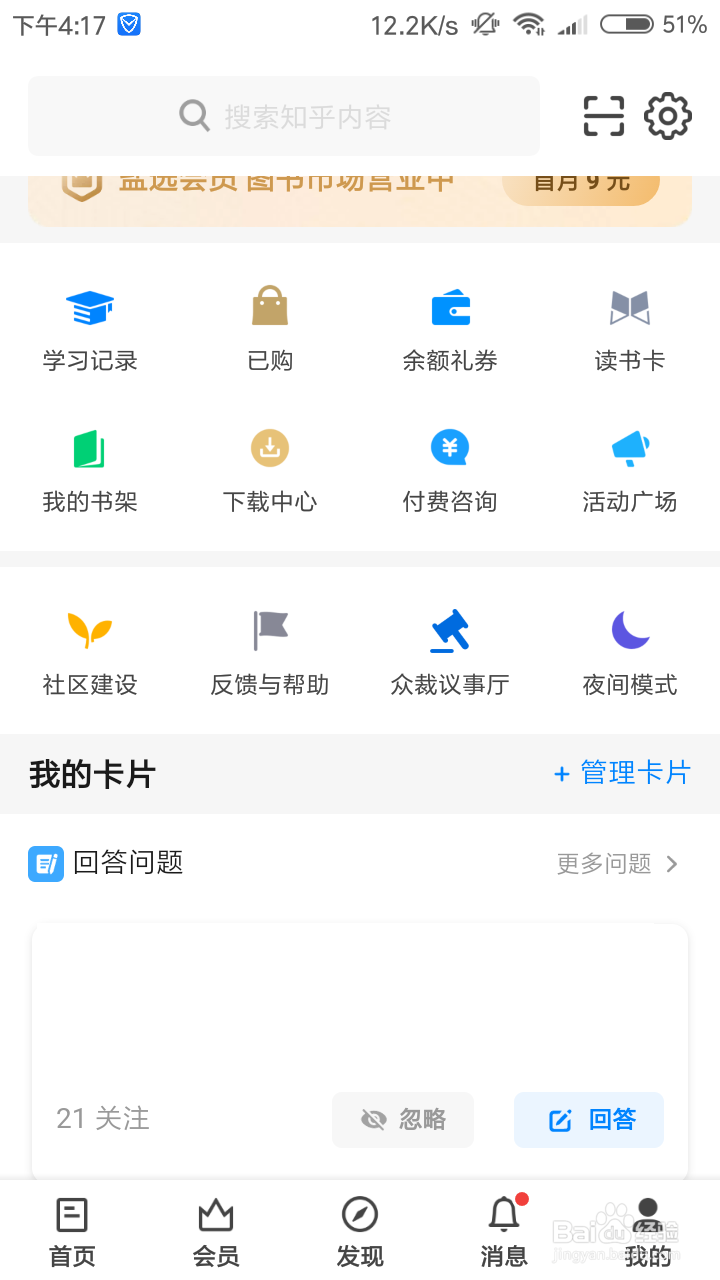Open 已购 purchases
720x1280 pixels.
[270, 329]
